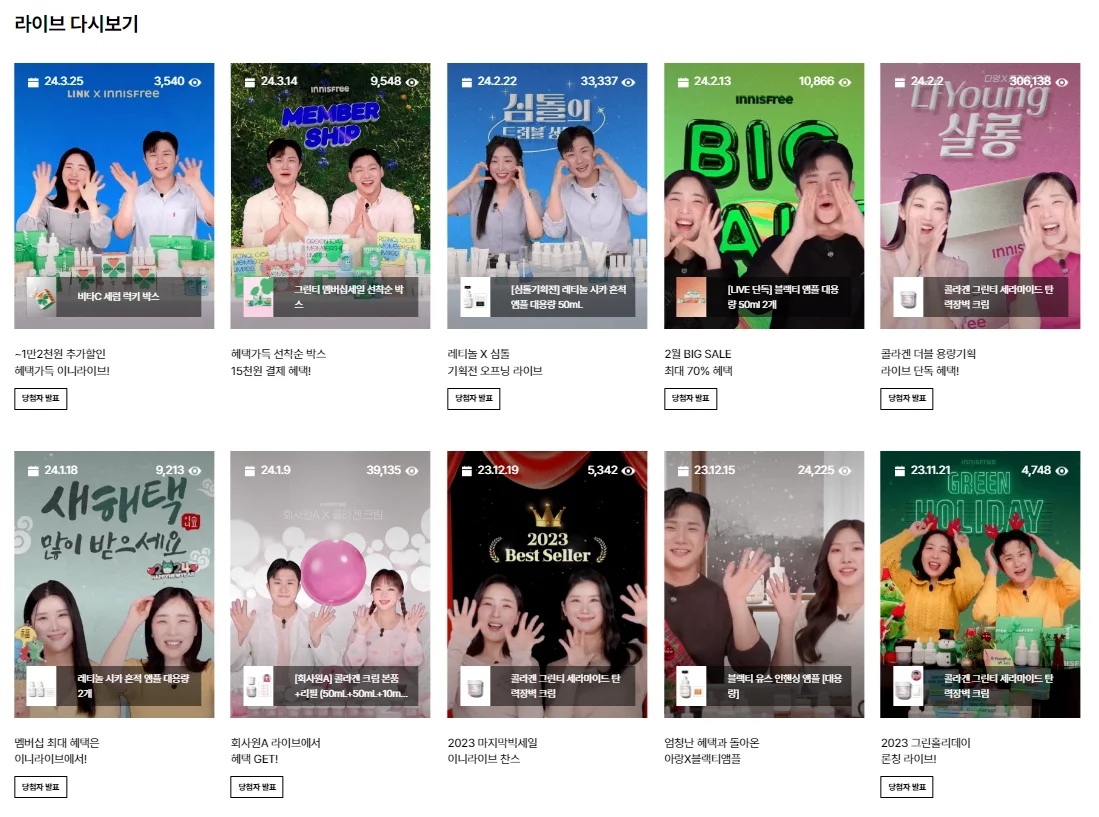Open the 24.3.25 LINK X innisfree live replay
The image size is (1099, 817).
tap(114, 180)
